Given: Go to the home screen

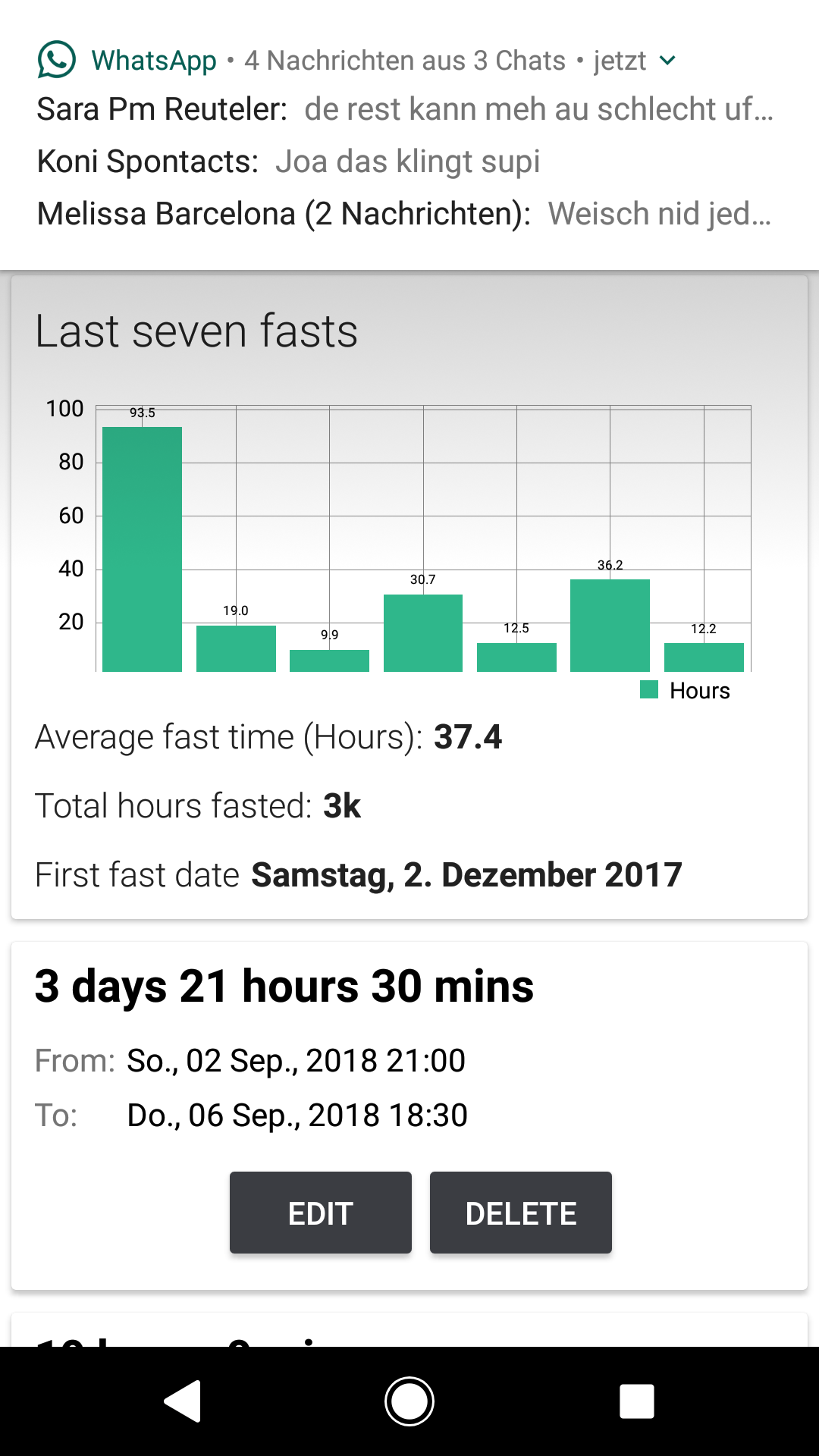Looking at the screenshot, I should [x=409, y=1401].
